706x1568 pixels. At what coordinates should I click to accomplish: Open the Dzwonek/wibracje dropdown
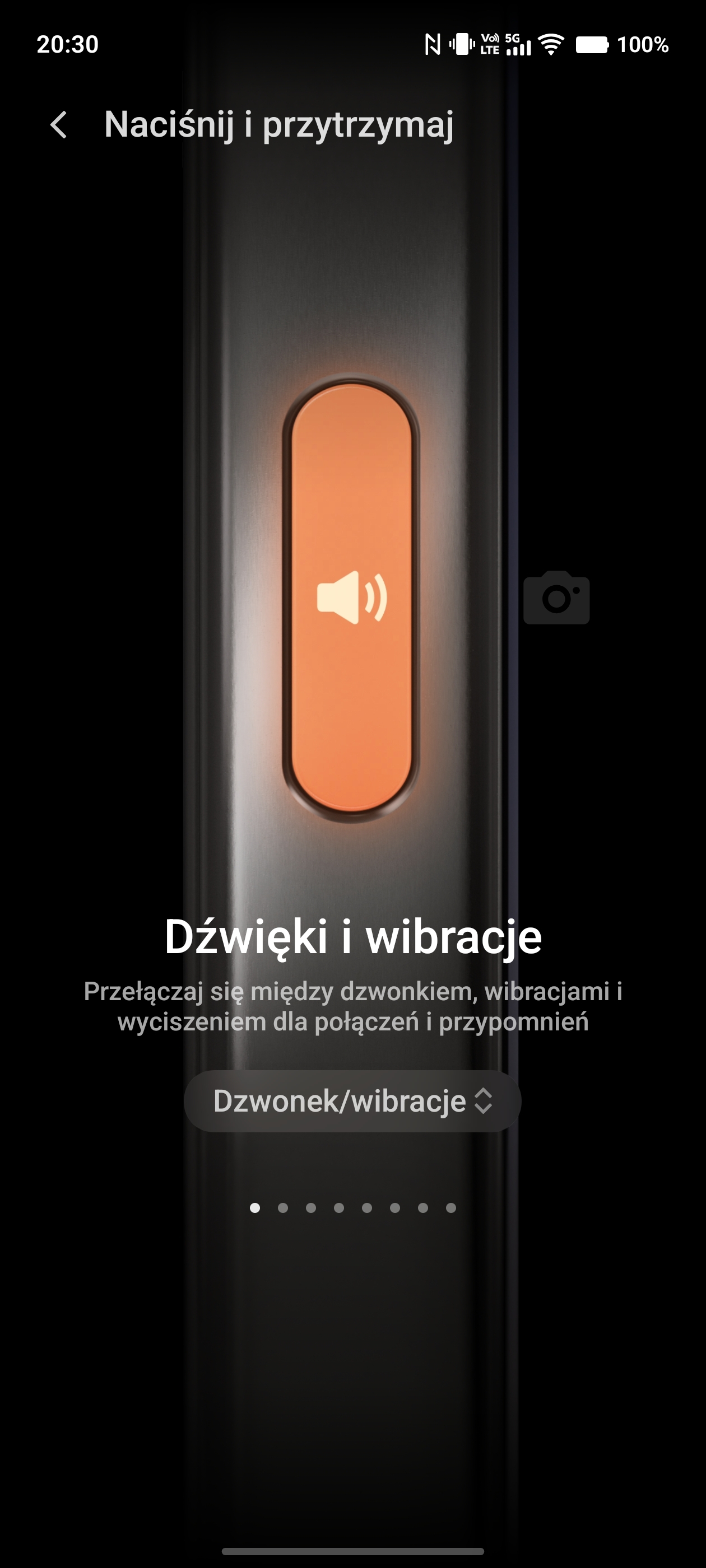point(352,1101)
